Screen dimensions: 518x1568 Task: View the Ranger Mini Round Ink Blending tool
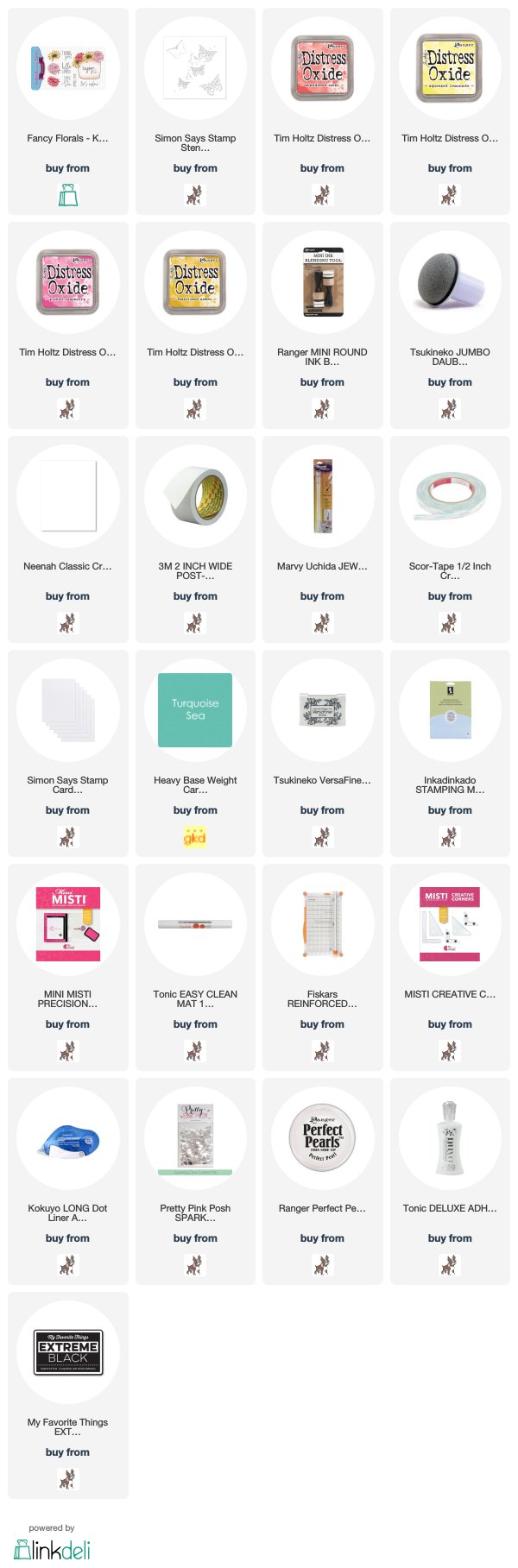point(322,282)
